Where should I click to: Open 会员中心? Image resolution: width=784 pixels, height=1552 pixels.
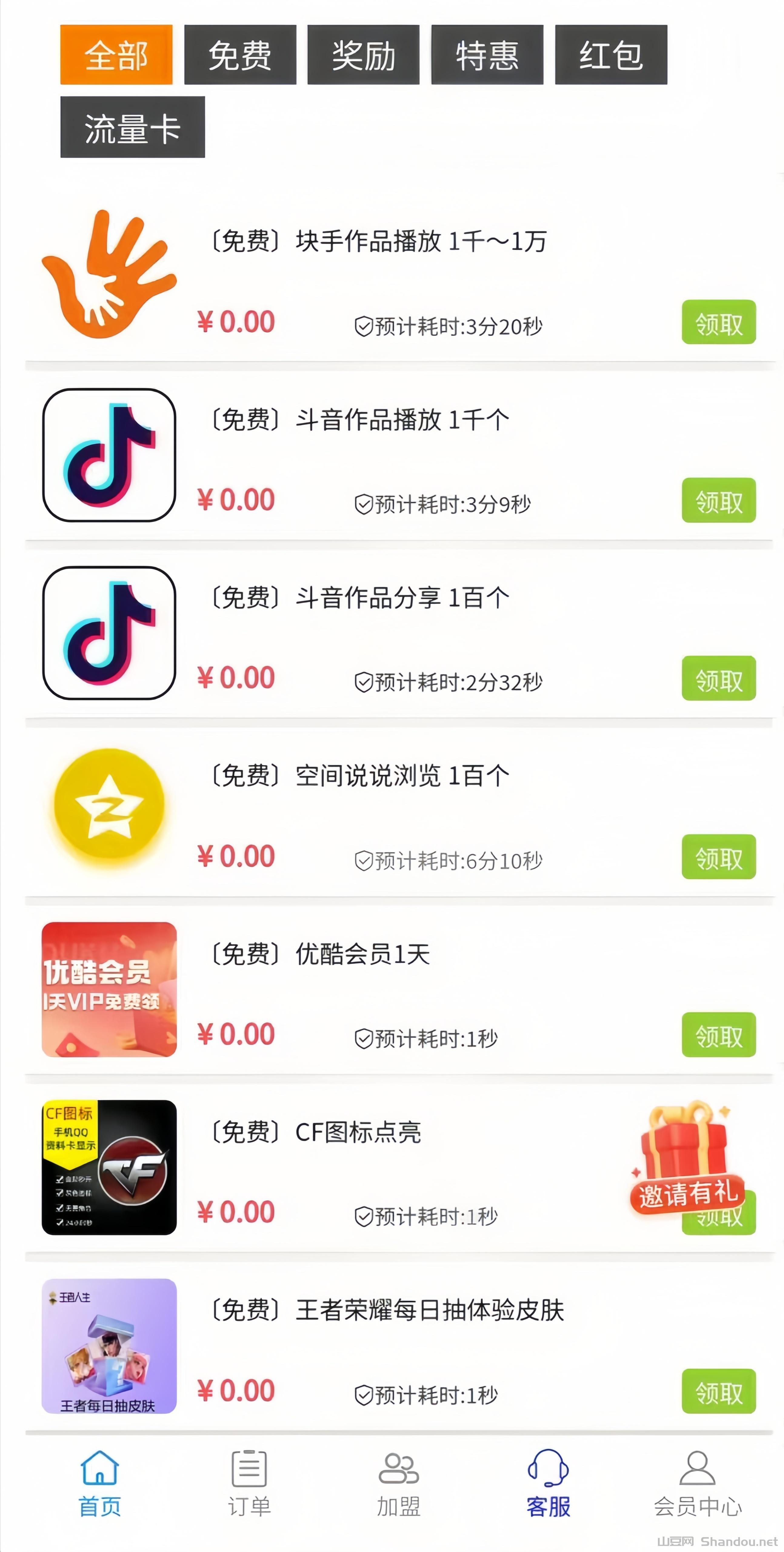tap(697, 1483)
